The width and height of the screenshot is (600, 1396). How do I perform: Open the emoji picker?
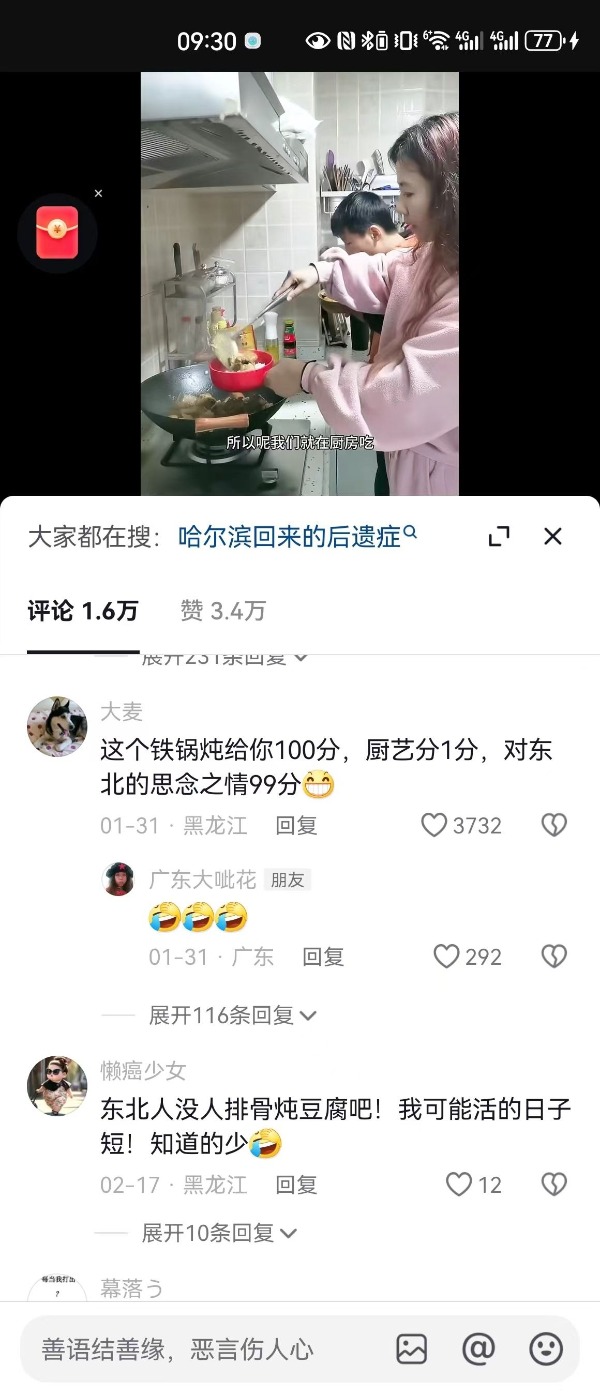coord(546,1349)
